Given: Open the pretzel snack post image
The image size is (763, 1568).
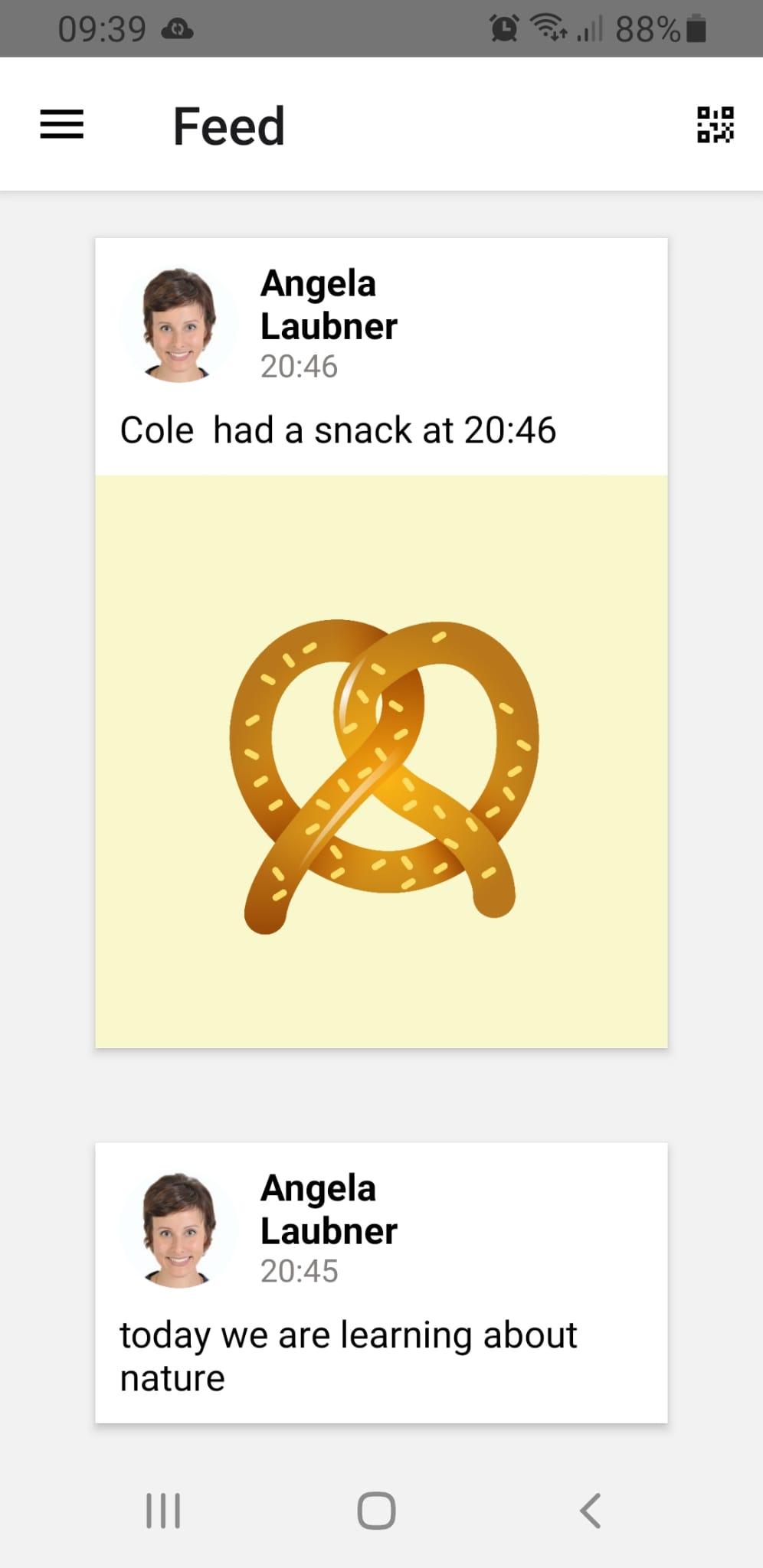Looking at the screenshot, I should pyautogui.click(x=381, y=761).
